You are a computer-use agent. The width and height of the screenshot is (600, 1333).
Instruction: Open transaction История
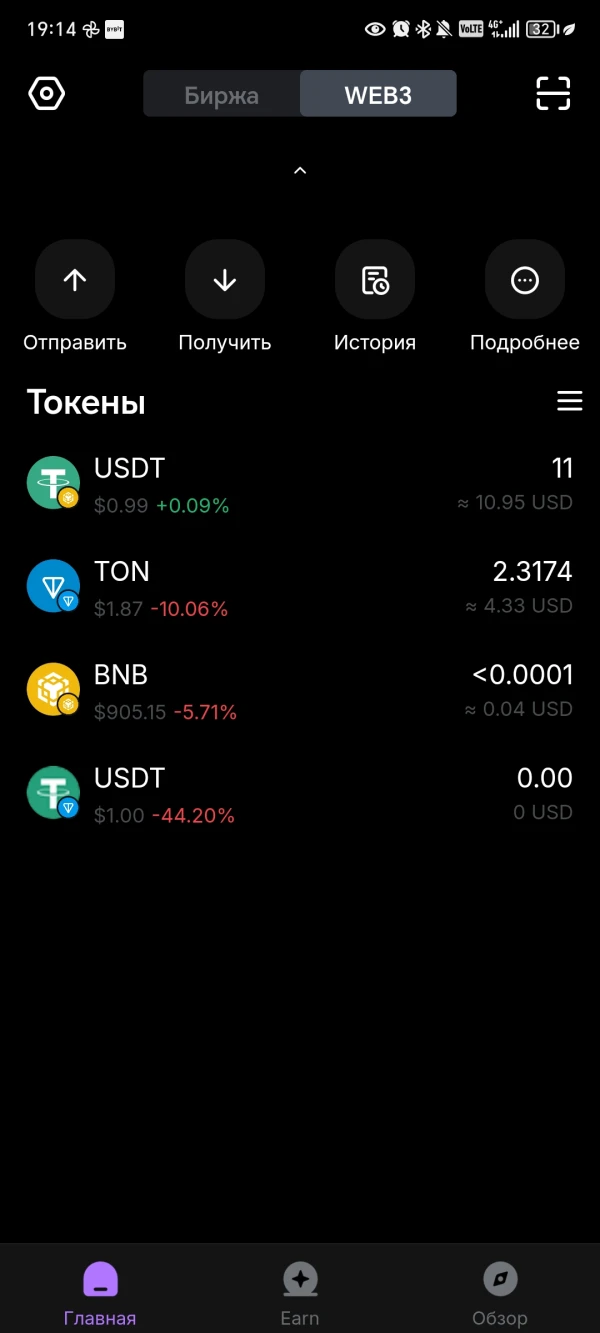pyautogui.click(x=375, y=297)
